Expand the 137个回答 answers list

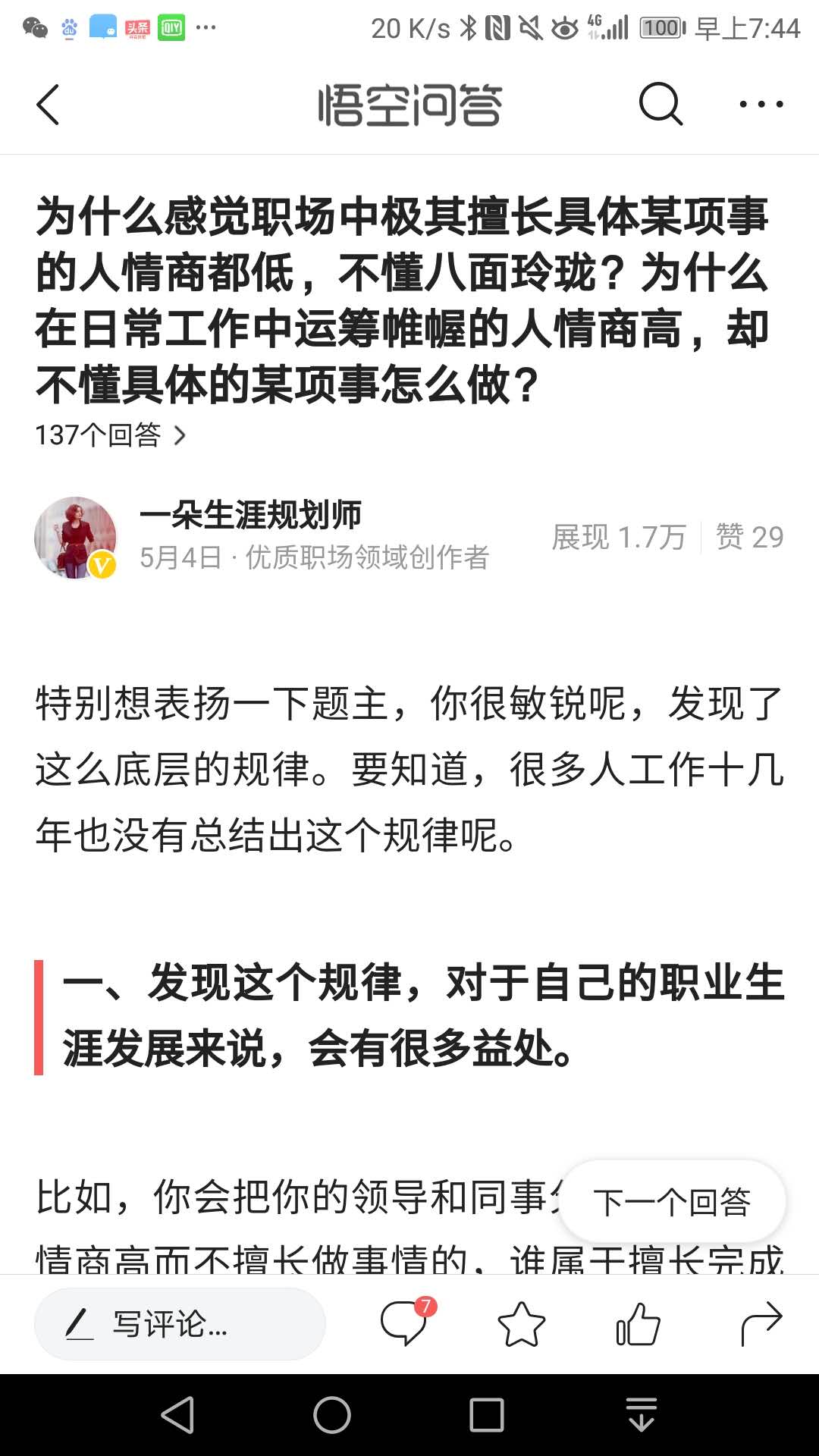(x=101, y=435)
